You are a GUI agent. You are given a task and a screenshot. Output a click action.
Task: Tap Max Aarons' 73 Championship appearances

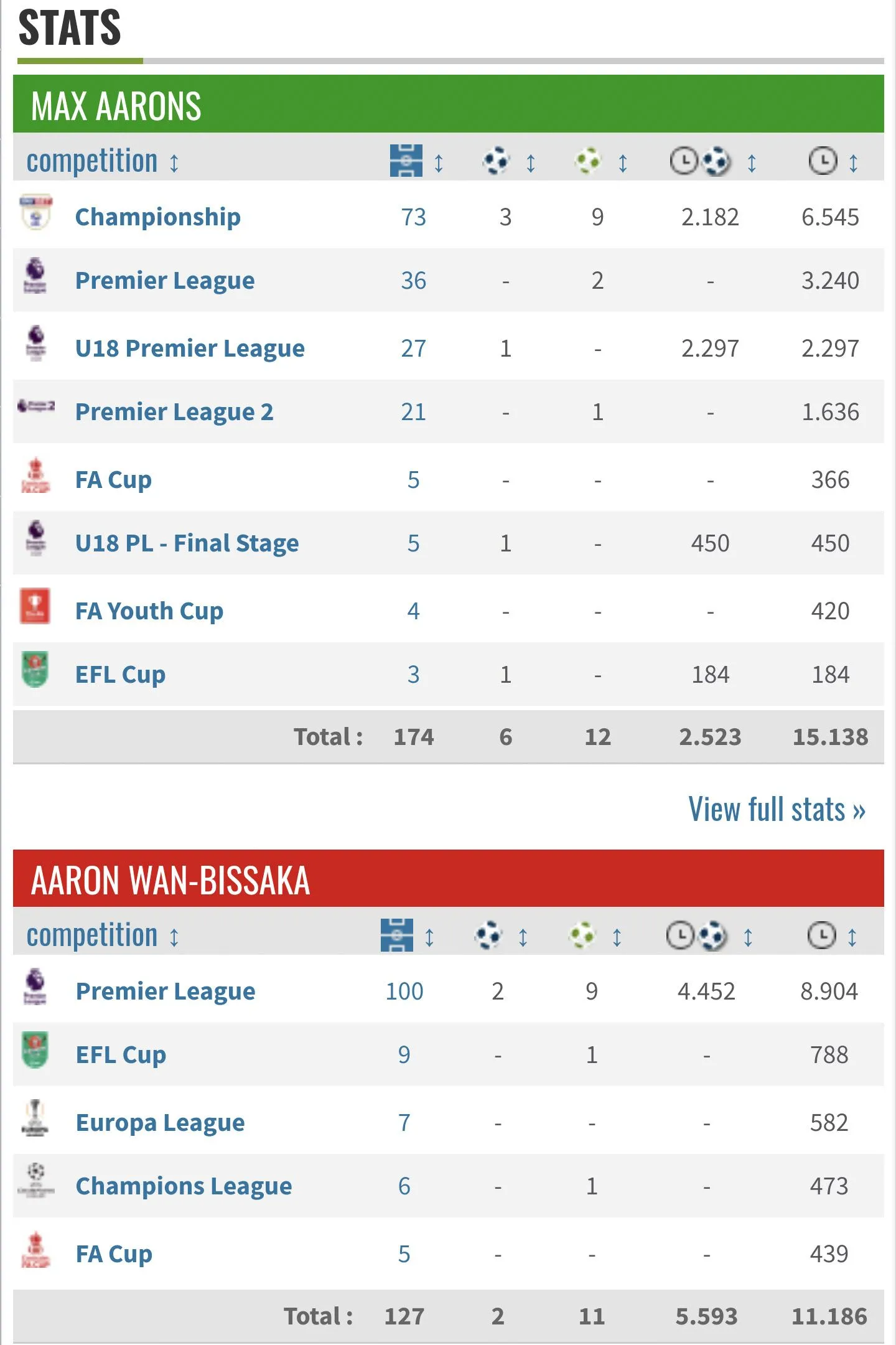413,217
